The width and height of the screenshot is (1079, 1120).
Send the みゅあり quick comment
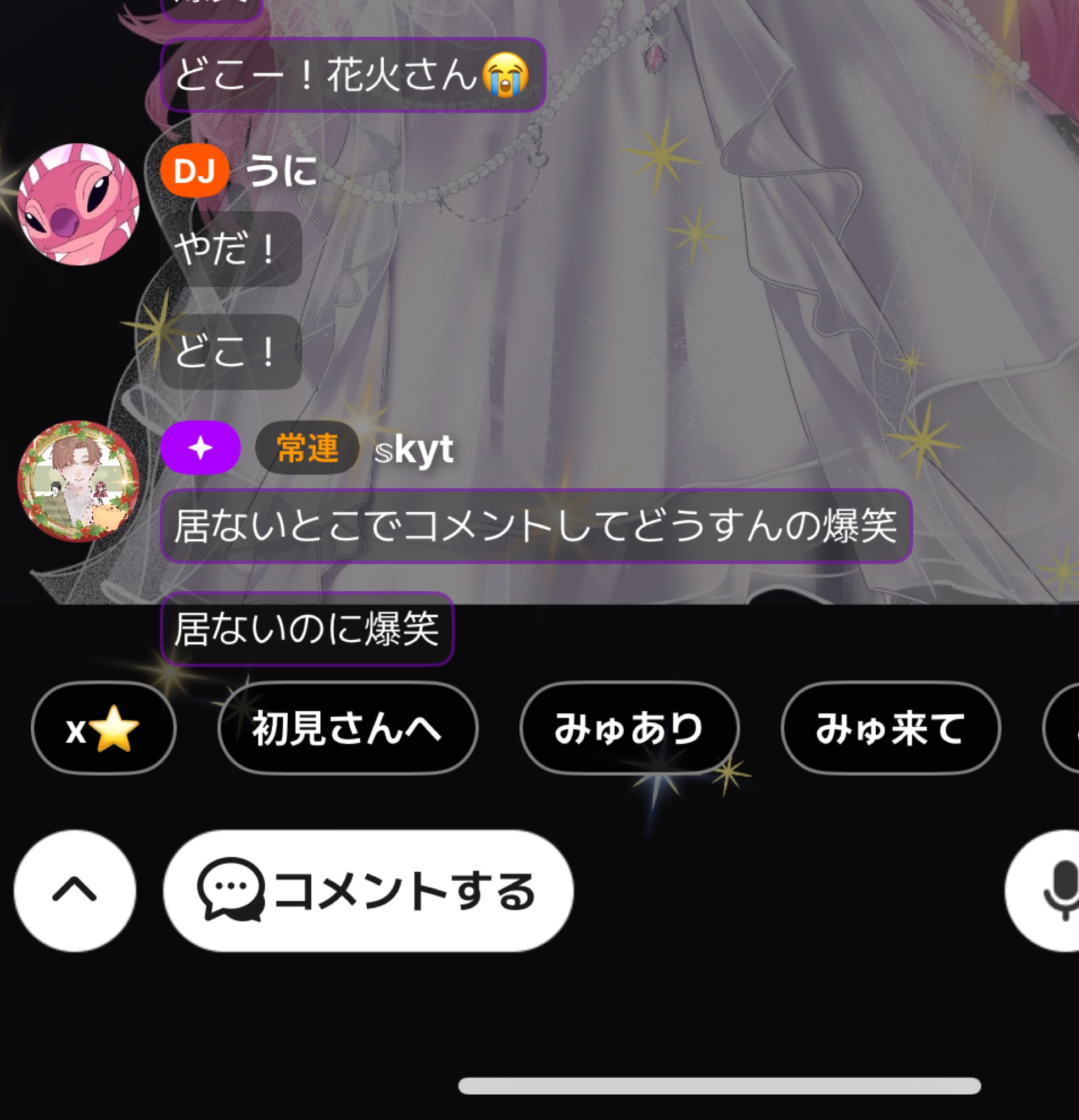coord(629,730)
